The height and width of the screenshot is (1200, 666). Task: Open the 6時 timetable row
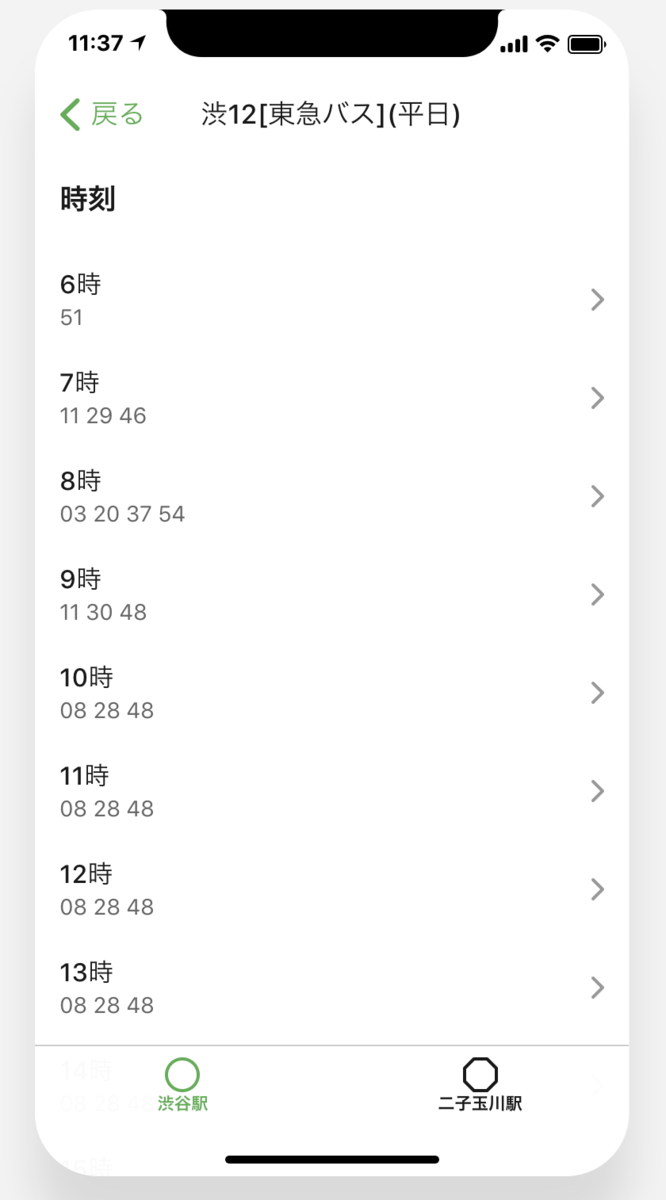[332, 300]
